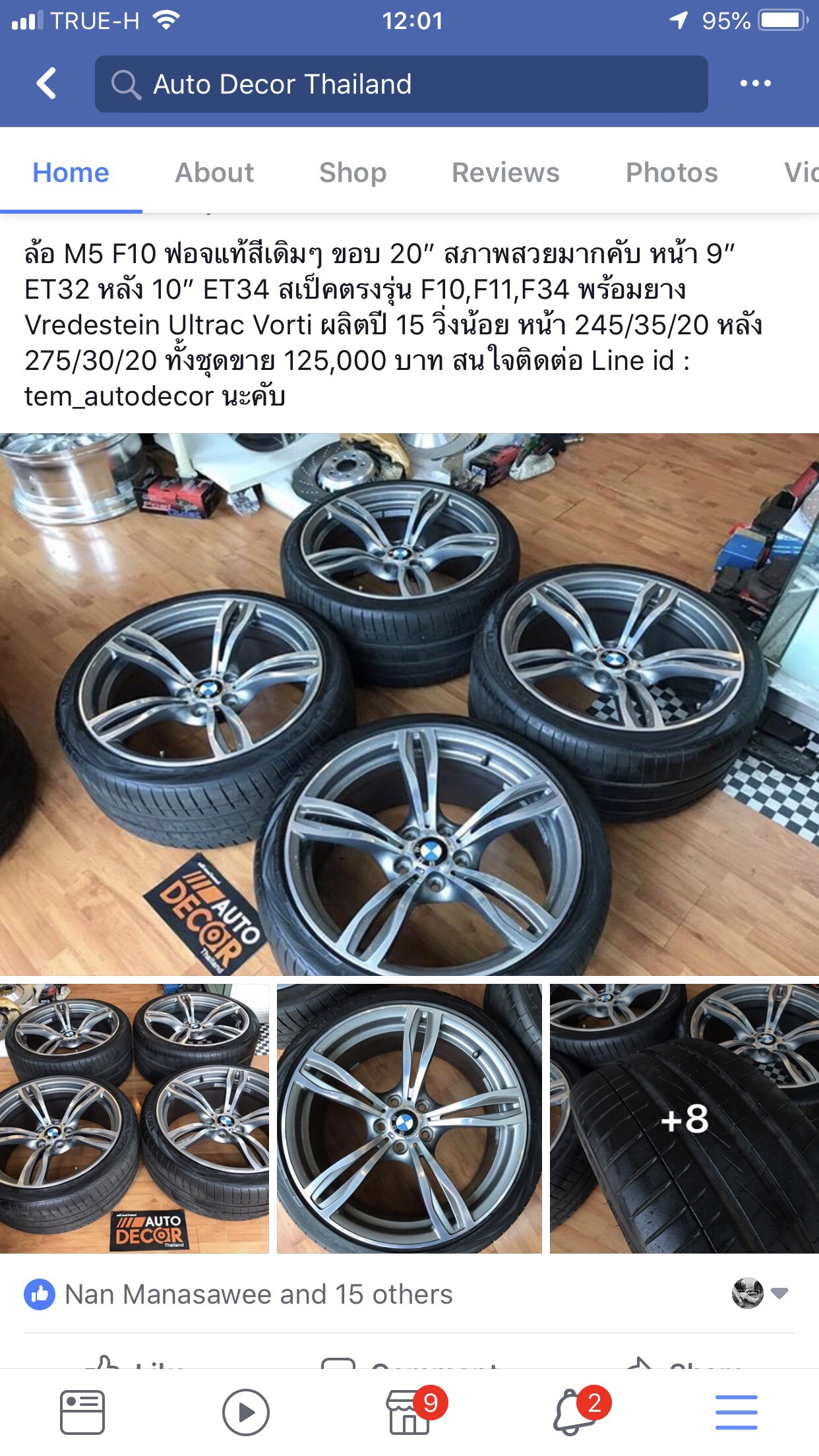819x1456 pixels.
Task: View the single wheel close-up photo
Action: [409, 1118]
